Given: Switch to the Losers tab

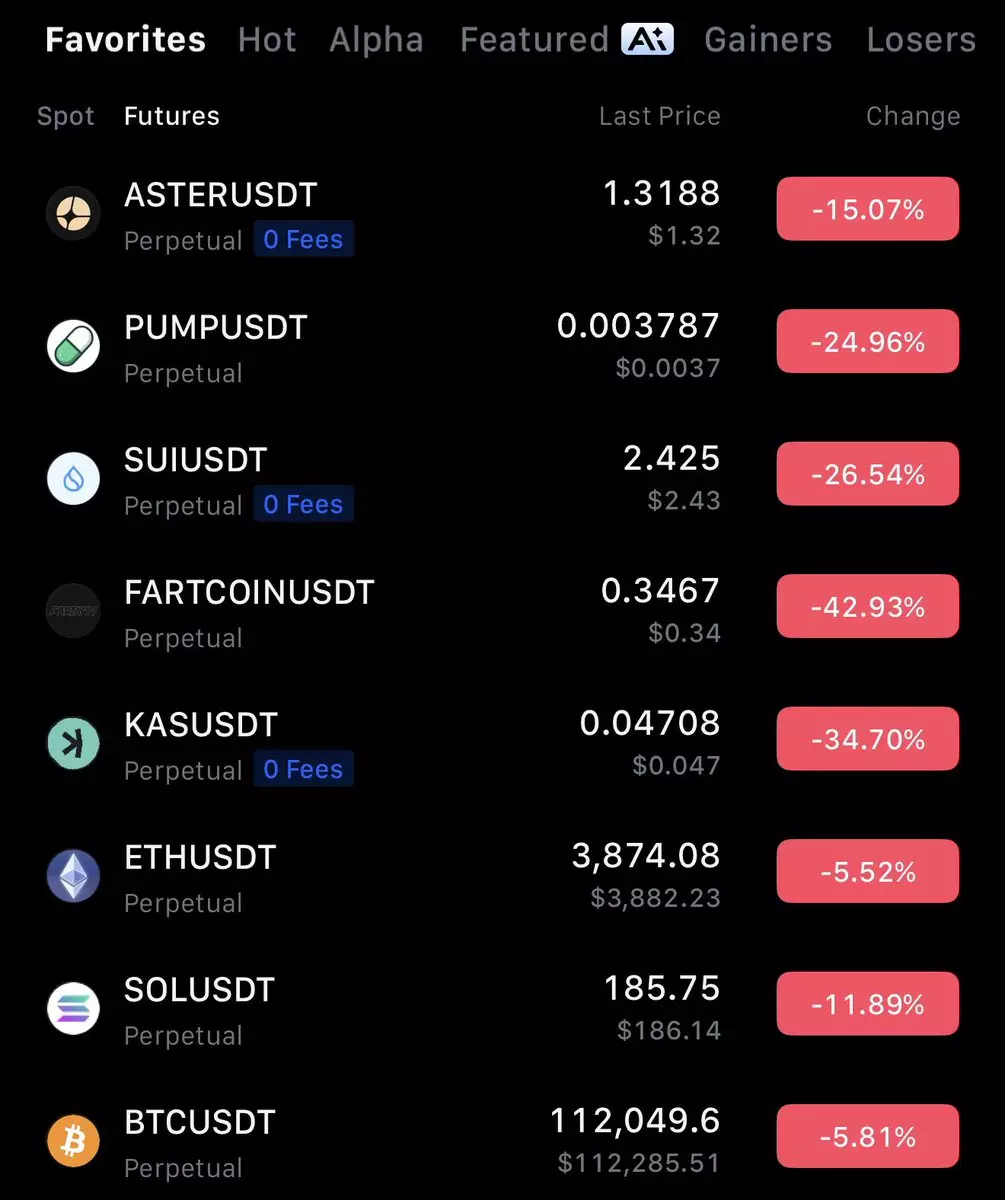Looking at the screenshot, I should point(920,40).
